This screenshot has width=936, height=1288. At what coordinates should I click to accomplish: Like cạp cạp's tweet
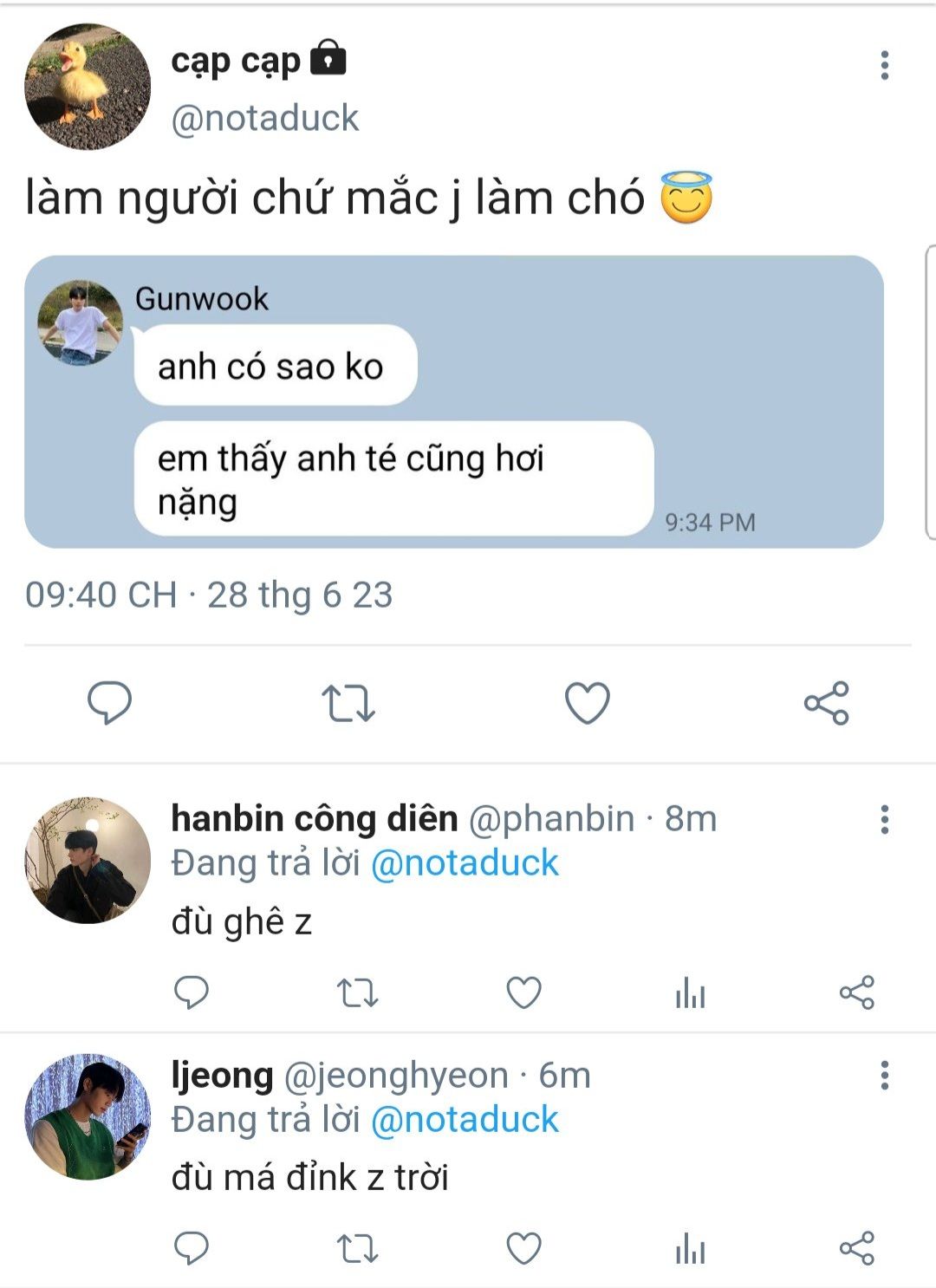click(x=588, y=703)
